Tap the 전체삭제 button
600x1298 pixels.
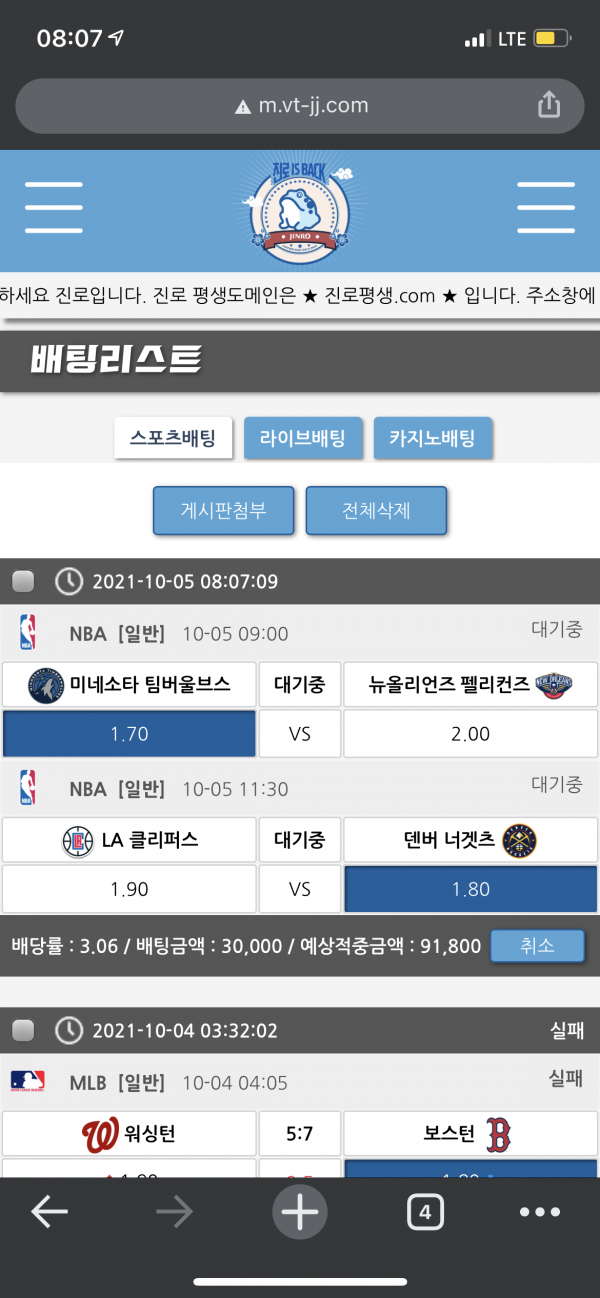point(375,510)
